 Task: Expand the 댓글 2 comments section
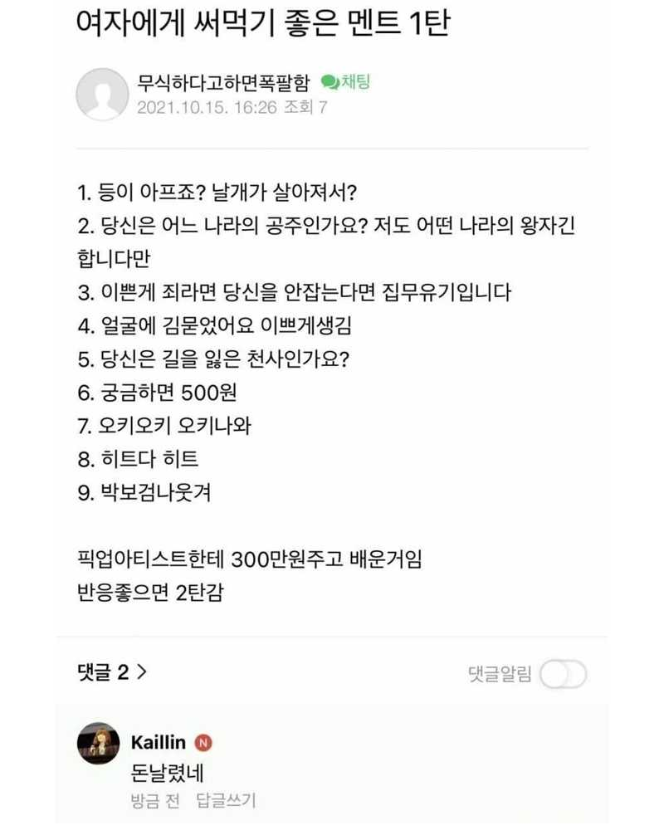click(x=112, y=673)
